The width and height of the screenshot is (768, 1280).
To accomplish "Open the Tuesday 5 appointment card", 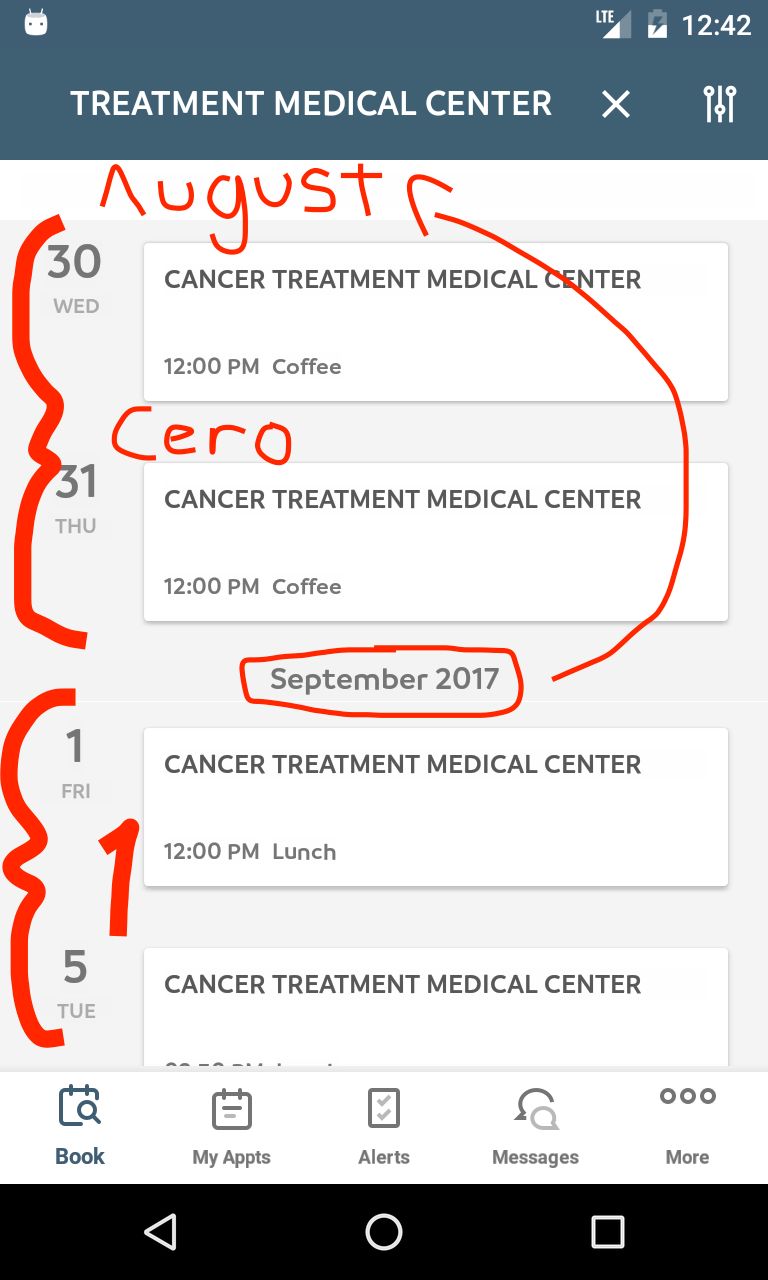I will (436, 1007).
